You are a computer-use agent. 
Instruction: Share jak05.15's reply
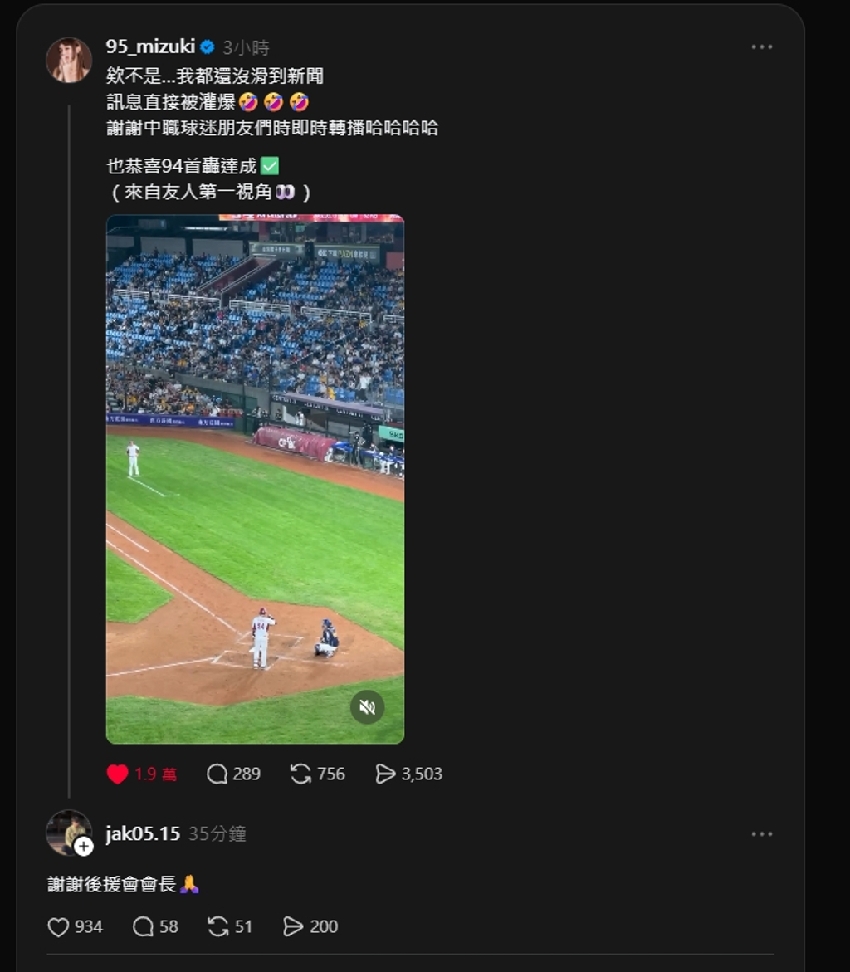(293, 927)
